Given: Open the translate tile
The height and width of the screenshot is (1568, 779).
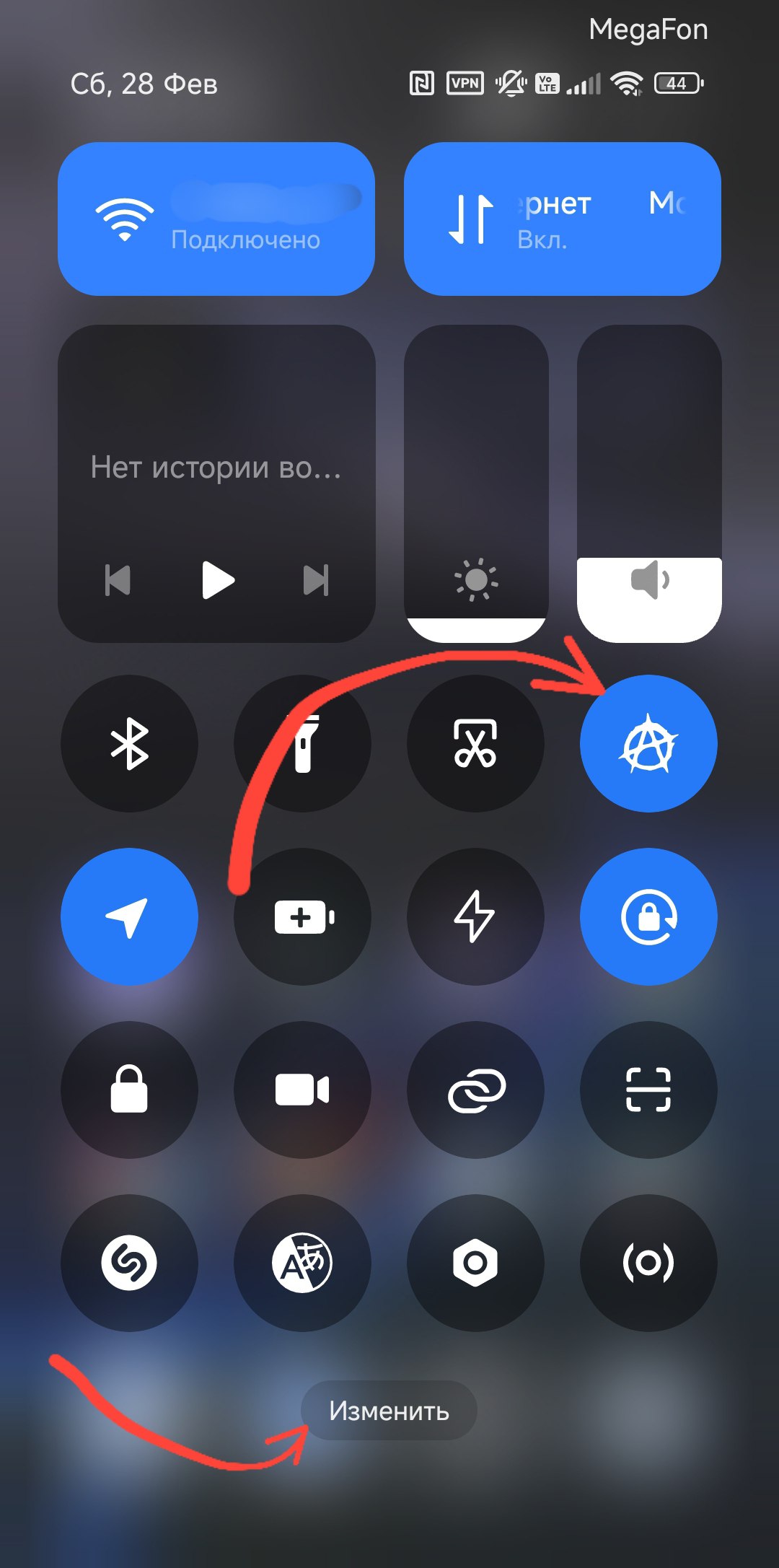Looking at the screenshot, I should tap(302, 1263).
